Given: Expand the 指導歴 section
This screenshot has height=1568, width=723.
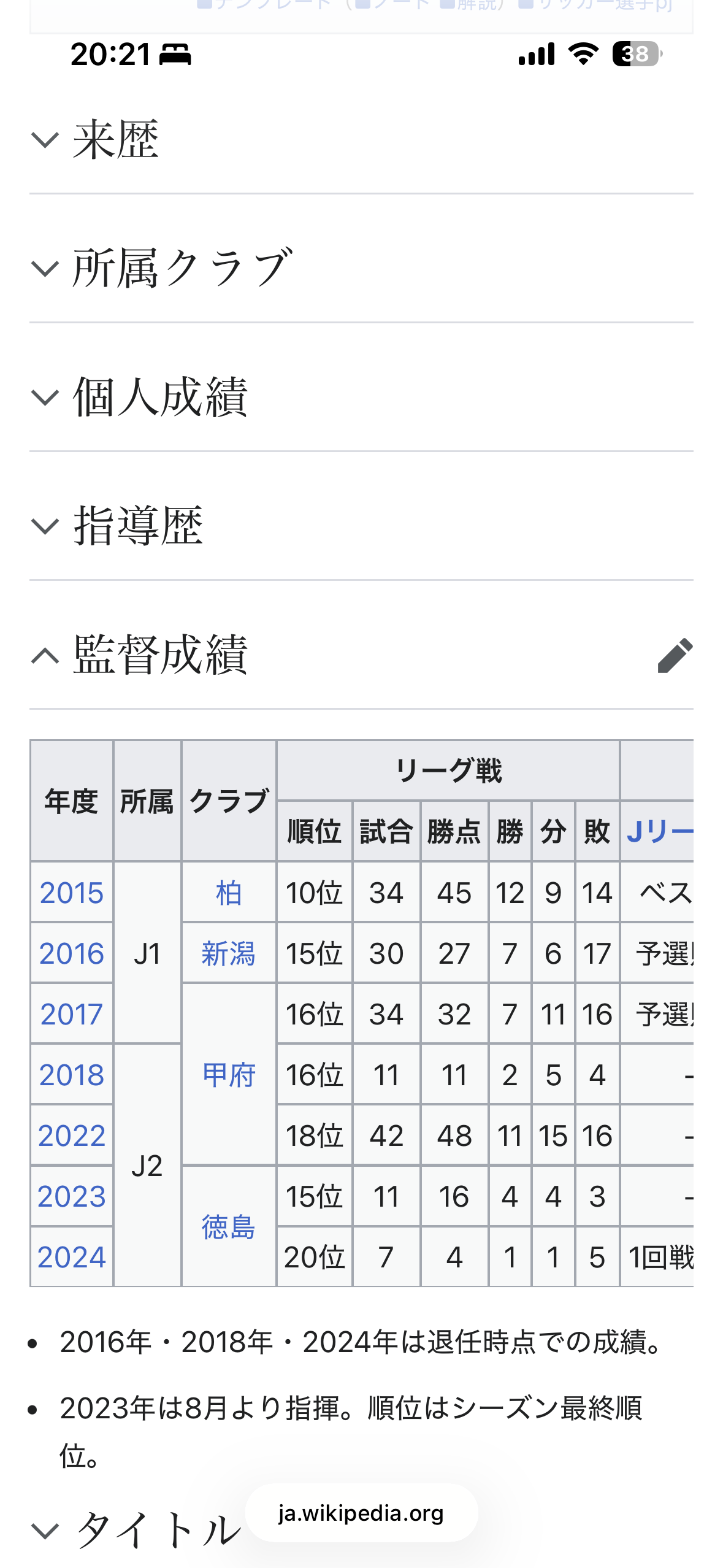Looking at the screenshot, I should (x=137, y=526).
